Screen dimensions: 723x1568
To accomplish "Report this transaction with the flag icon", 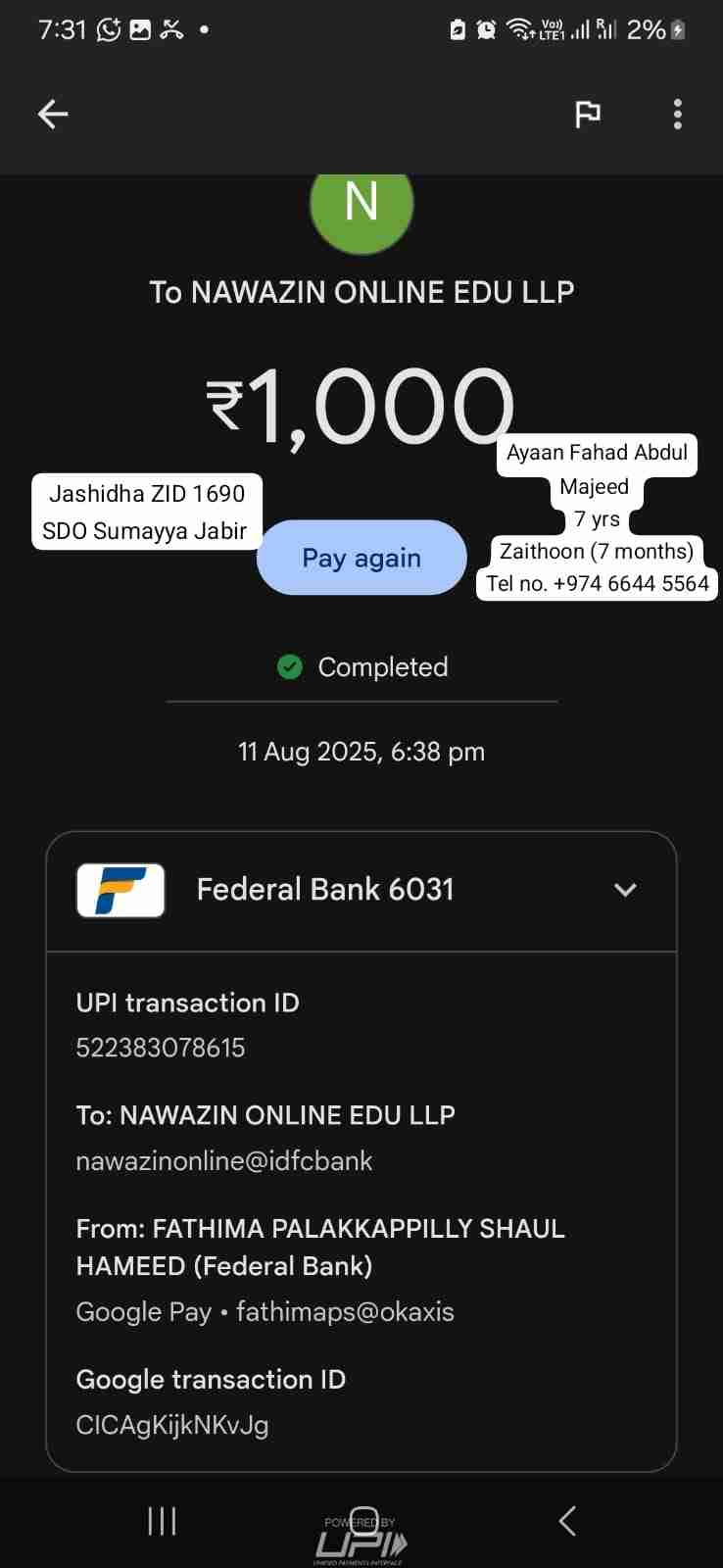I will [x=587, y=115].
